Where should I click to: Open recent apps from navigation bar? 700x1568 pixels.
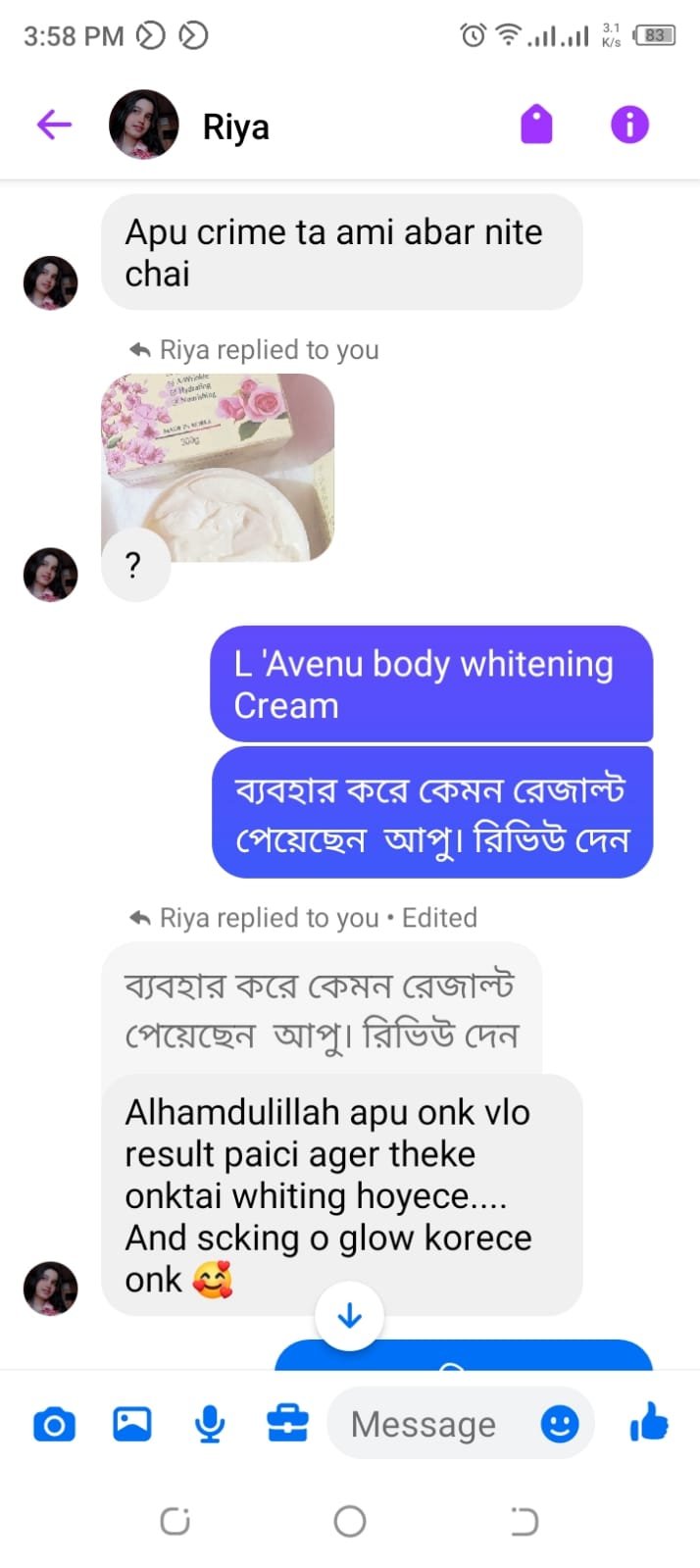(x=175, y=1521)
